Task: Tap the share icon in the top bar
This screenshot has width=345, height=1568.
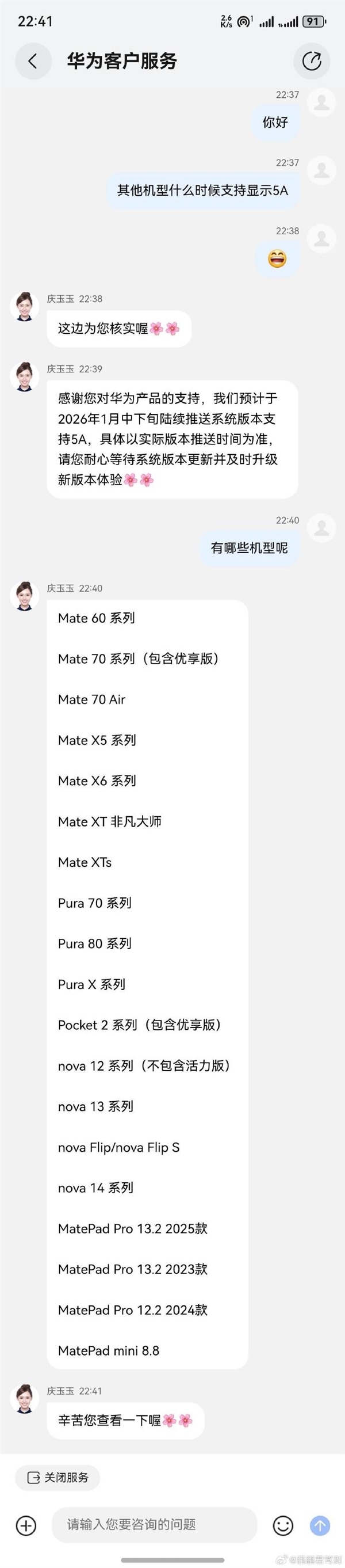Action: click(x=312, y=61)
